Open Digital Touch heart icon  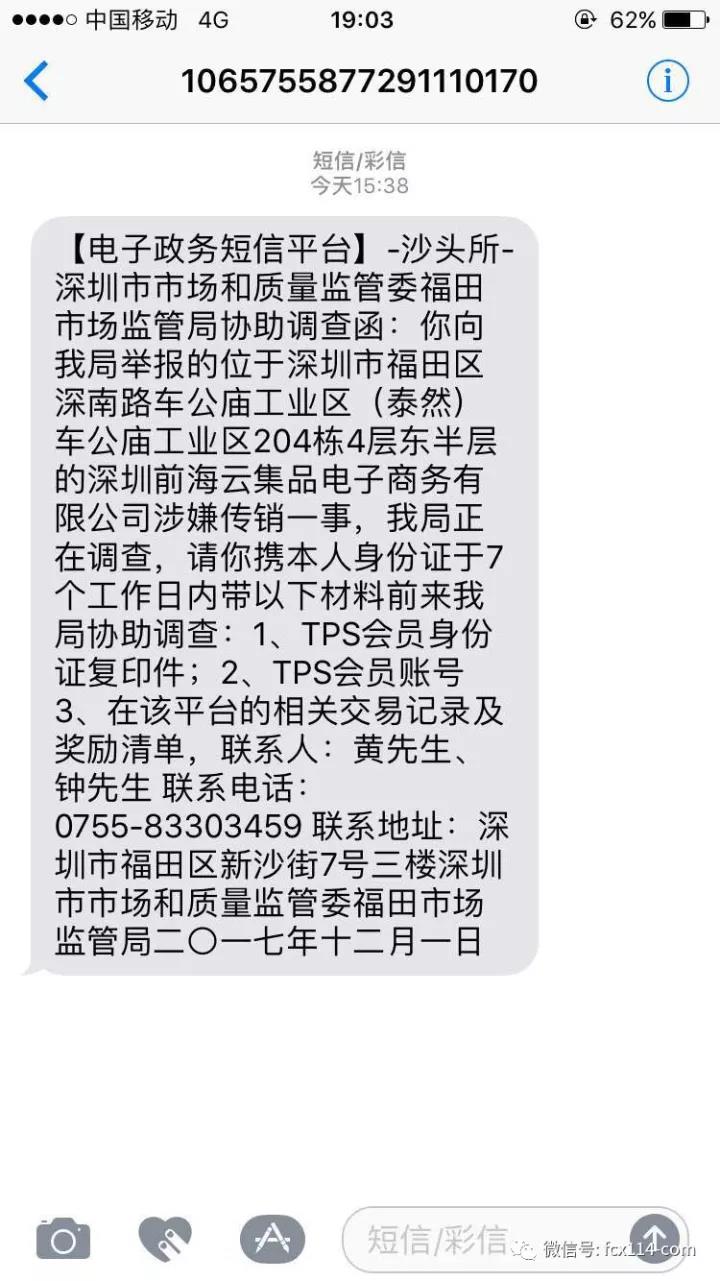[165, 1241]
